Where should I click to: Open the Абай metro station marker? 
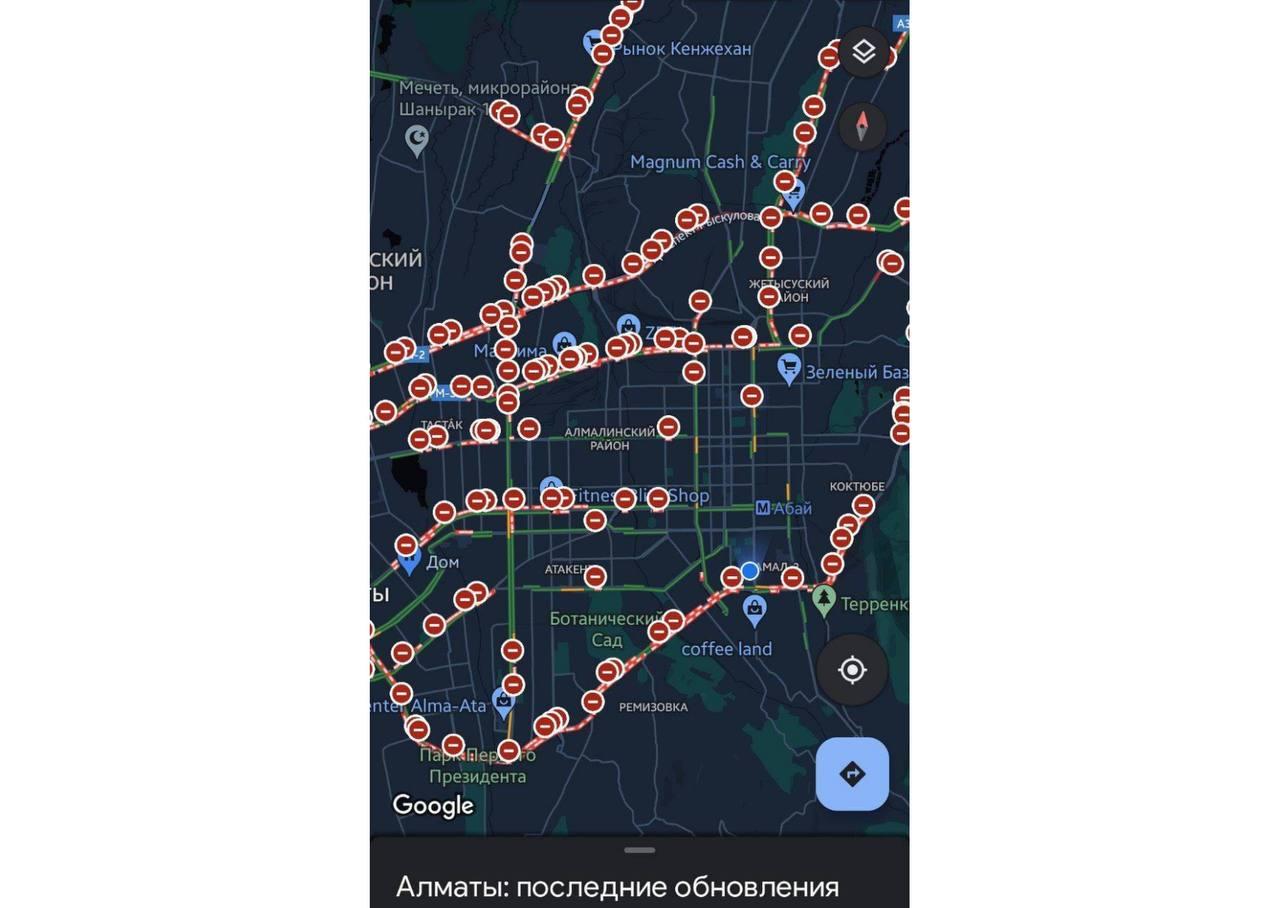coord(763,508)
